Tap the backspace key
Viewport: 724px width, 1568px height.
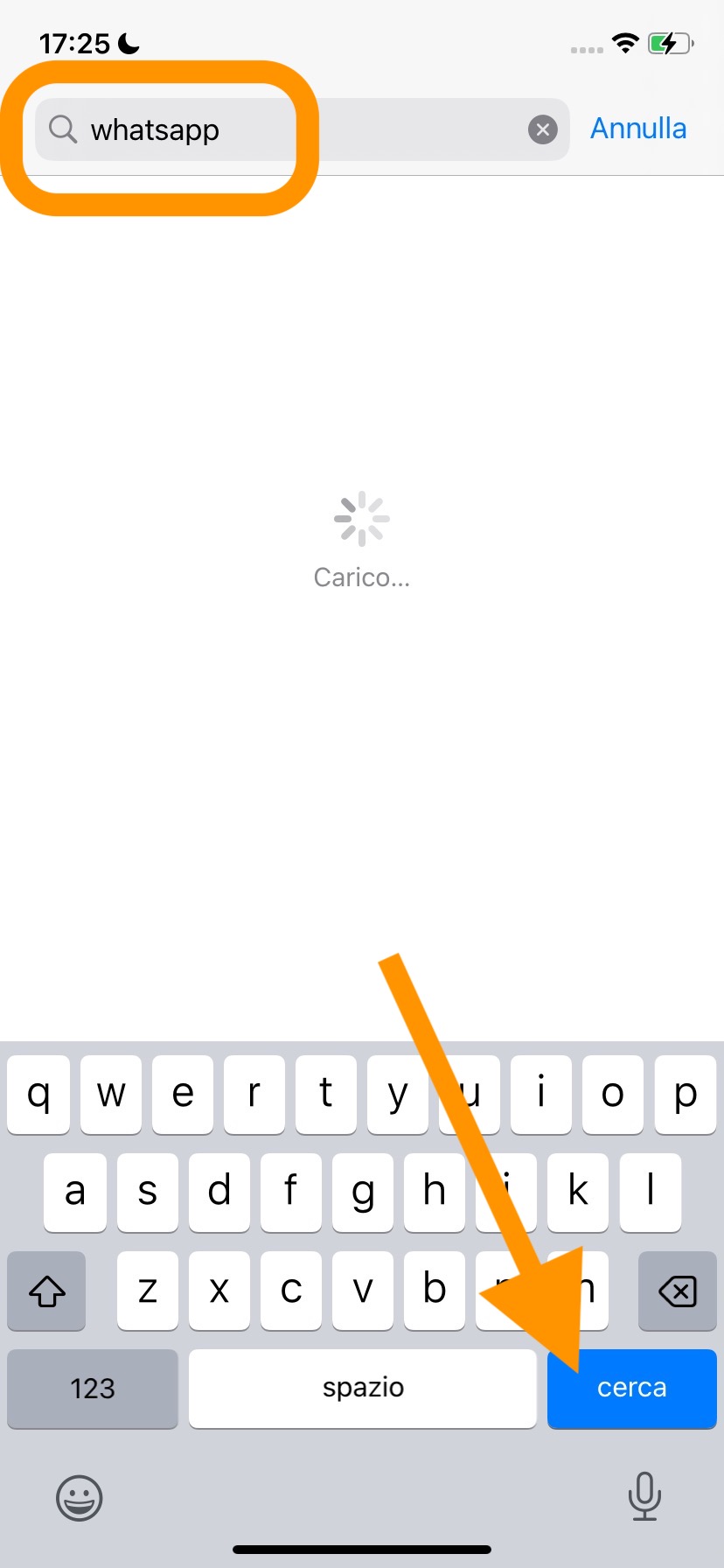pyautogui.click(x=677, y=1291)
